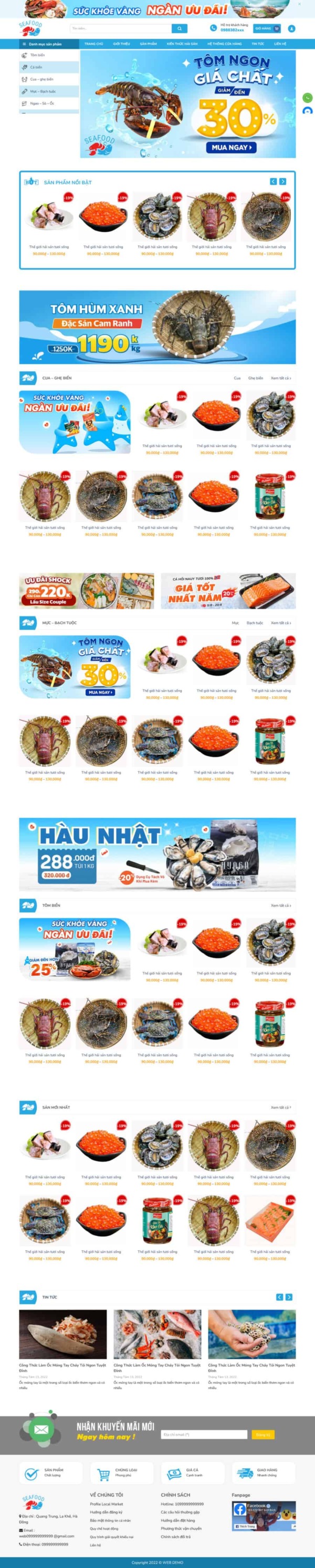Open the Tôm hùm xanh Cam Ranh banner
This screenshot has height=1568, width=315.
click(x=157, y=327)
